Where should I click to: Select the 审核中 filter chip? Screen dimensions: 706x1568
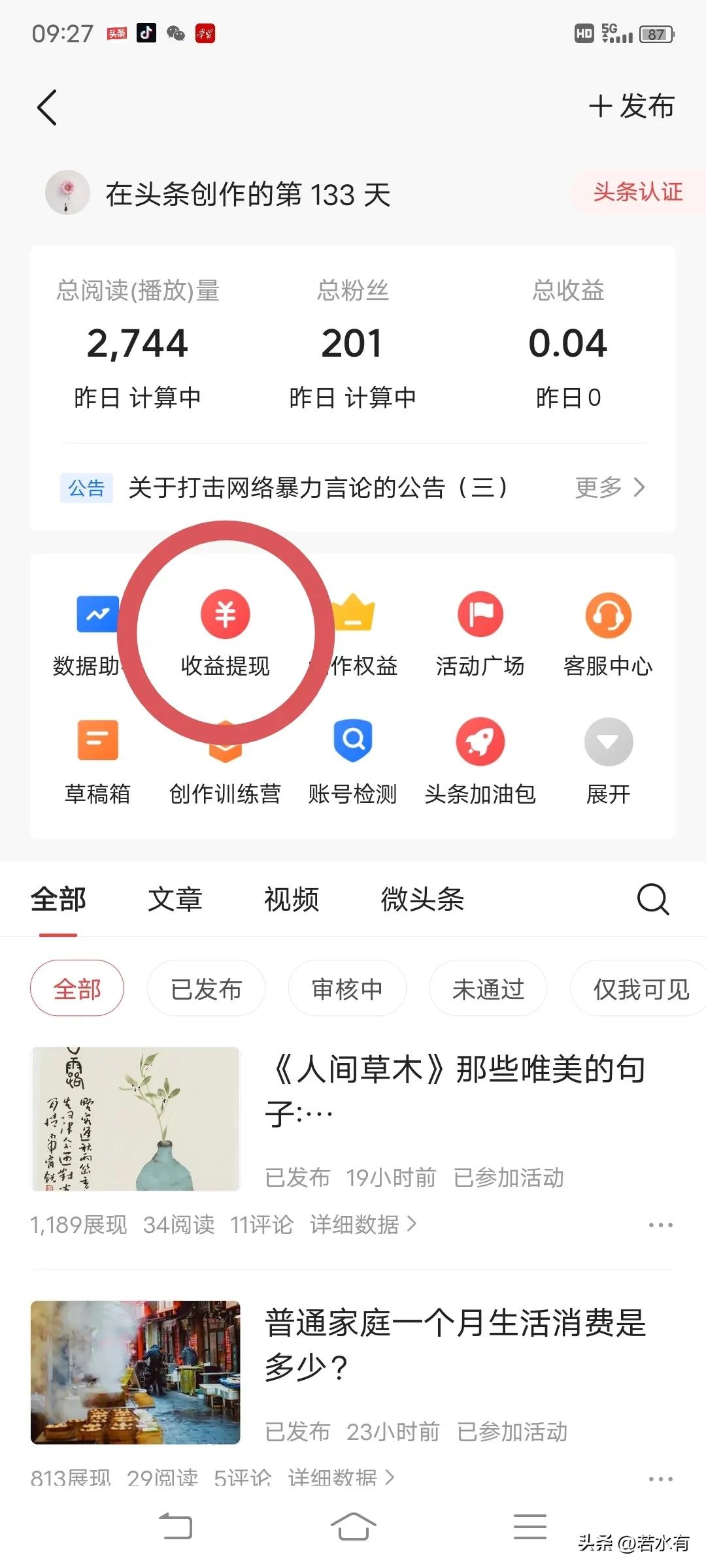(x=347, y=988)
